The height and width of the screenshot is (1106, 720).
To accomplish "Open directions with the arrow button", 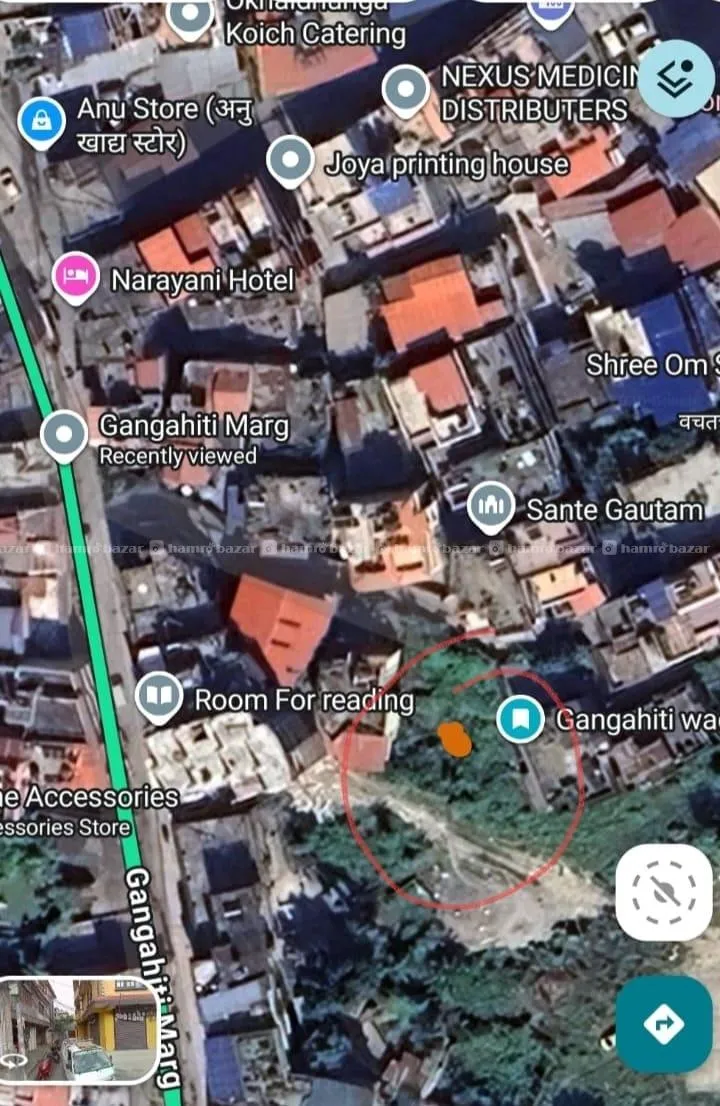I will tap(664, 1023).
